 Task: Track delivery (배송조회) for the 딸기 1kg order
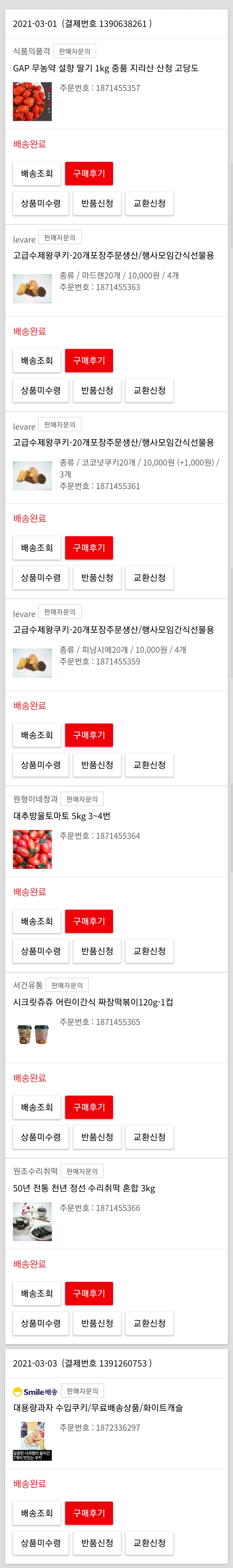coord(37,174)
